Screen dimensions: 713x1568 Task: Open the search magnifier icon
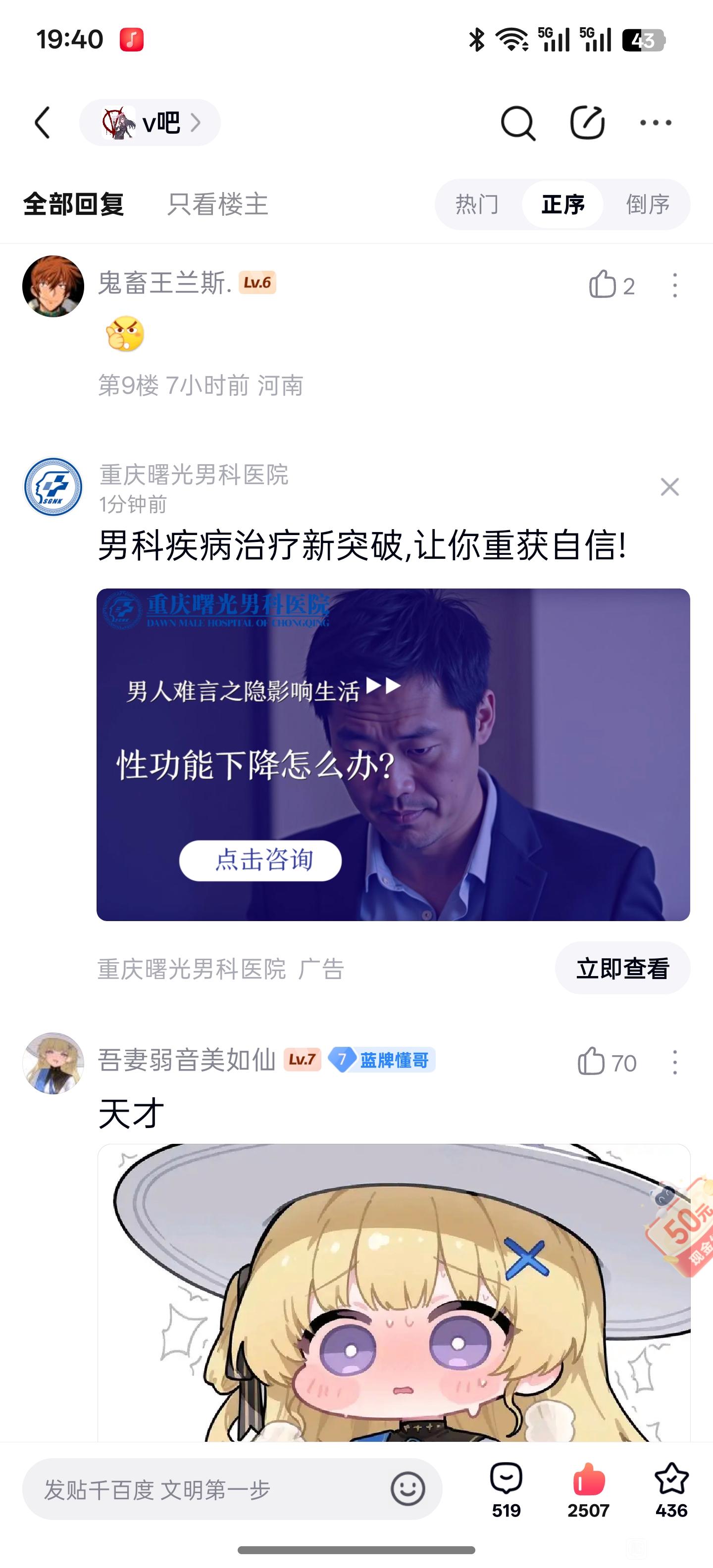coord(517,123)
